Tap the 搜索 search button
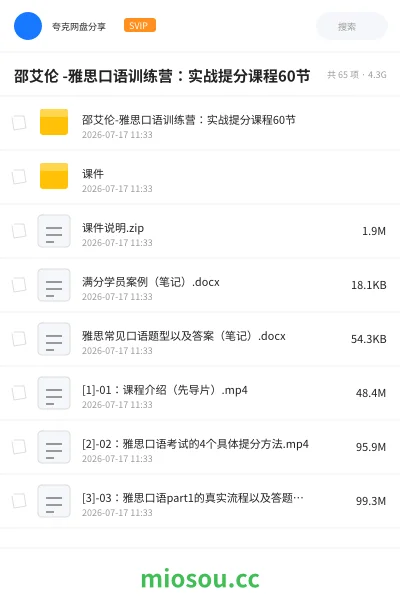The height and width of the screenshot is (600, 400). click(x=351, y=26)
